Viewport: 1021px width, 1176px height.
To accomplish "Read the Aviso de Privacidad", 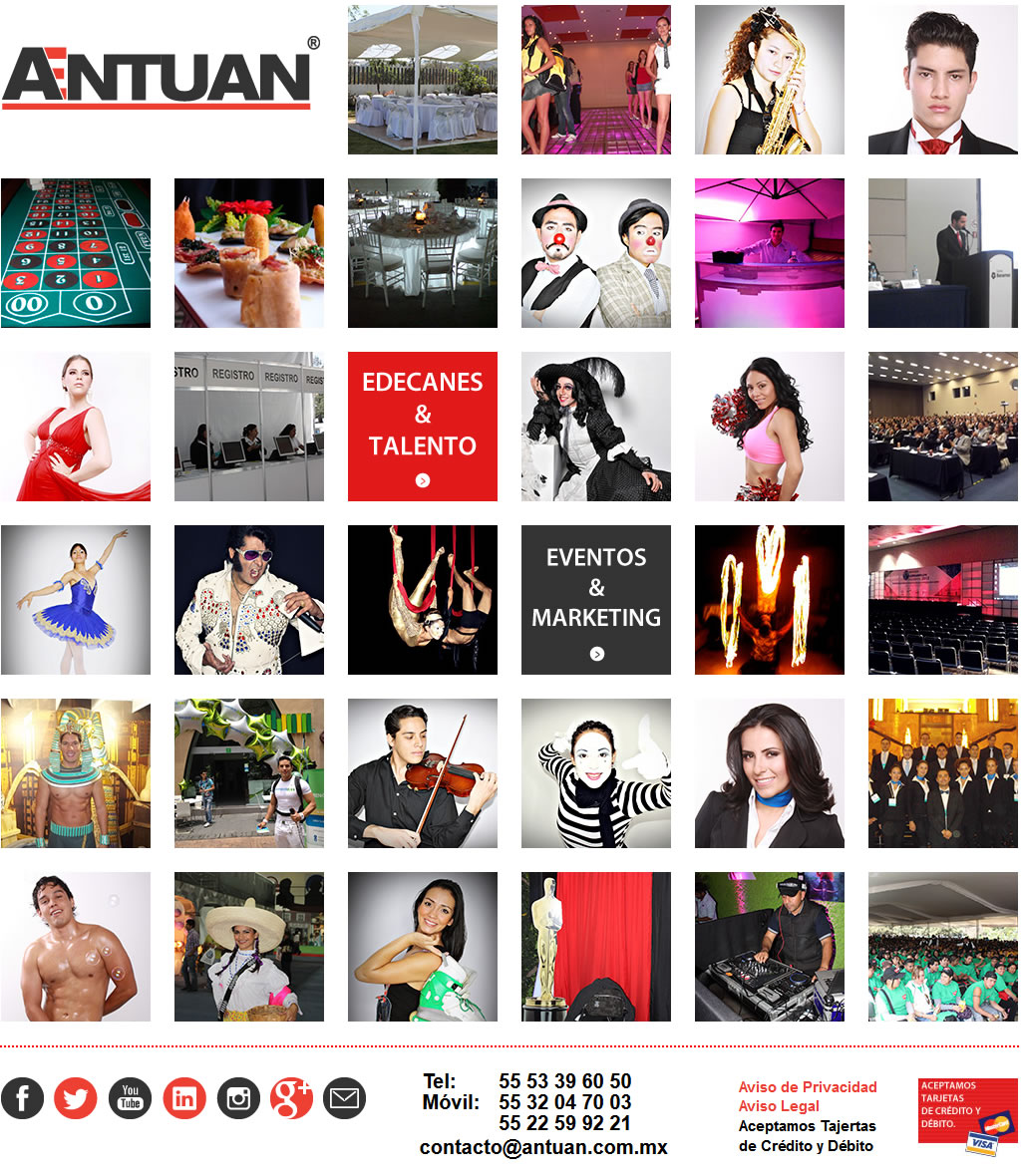I will point(808,1086).
